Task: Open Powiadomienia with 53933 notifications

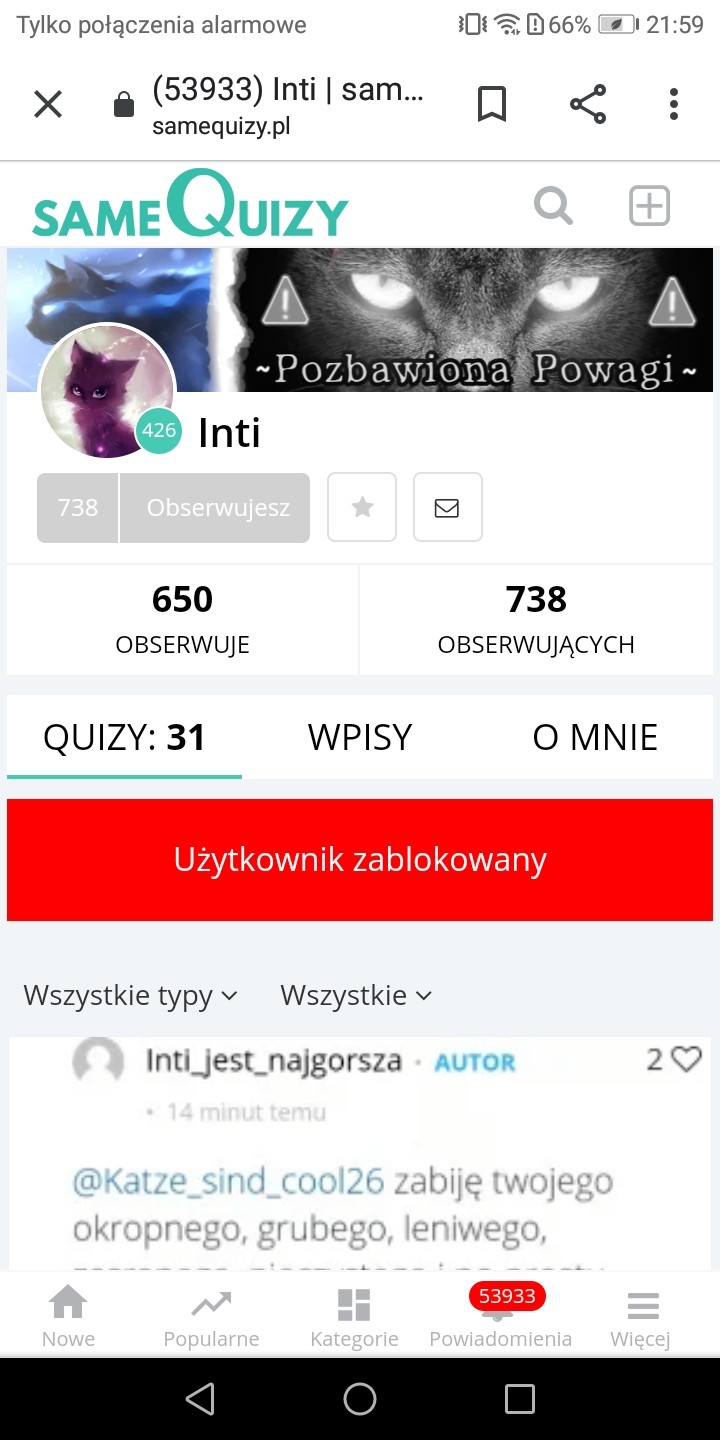Action: coord(501,1318)
